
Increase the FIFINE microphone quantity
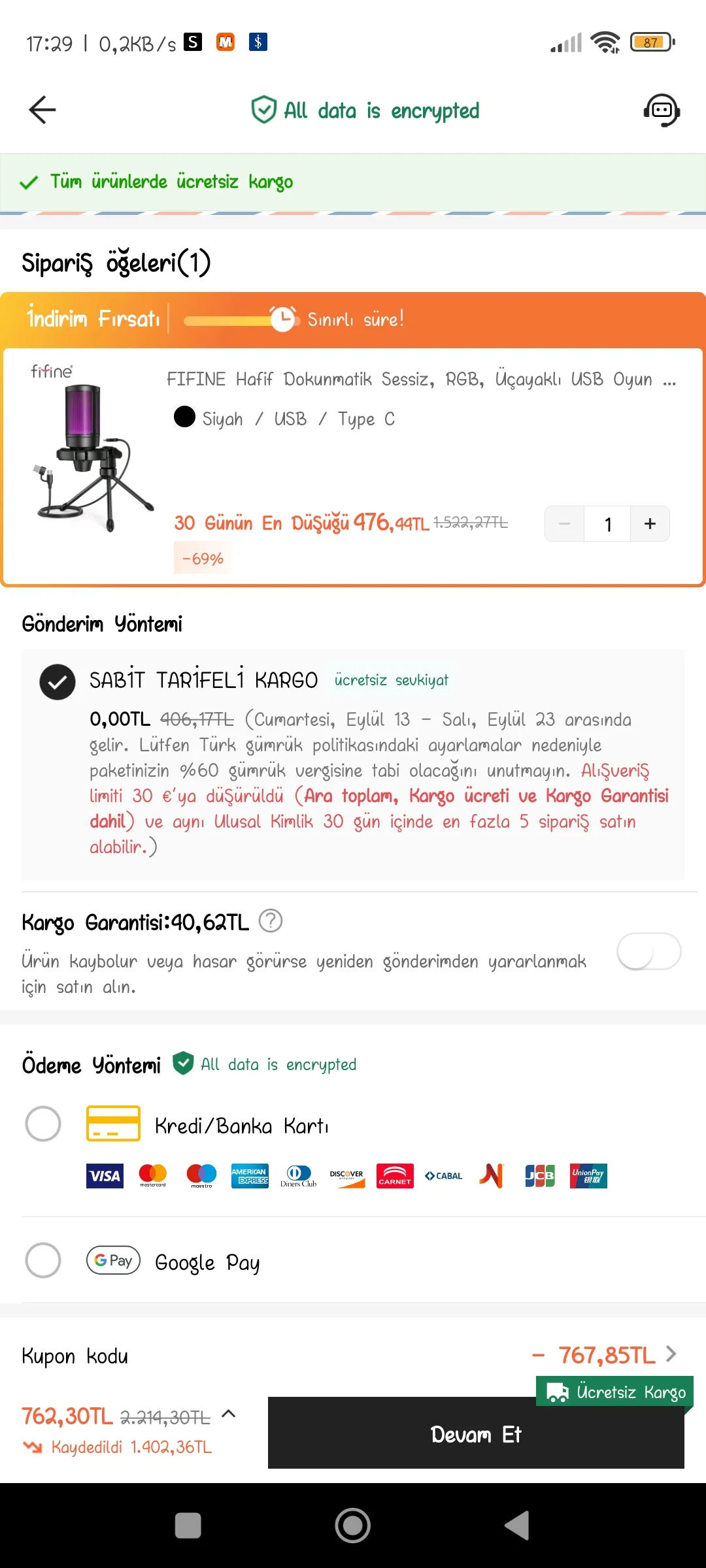pos(650,523)
